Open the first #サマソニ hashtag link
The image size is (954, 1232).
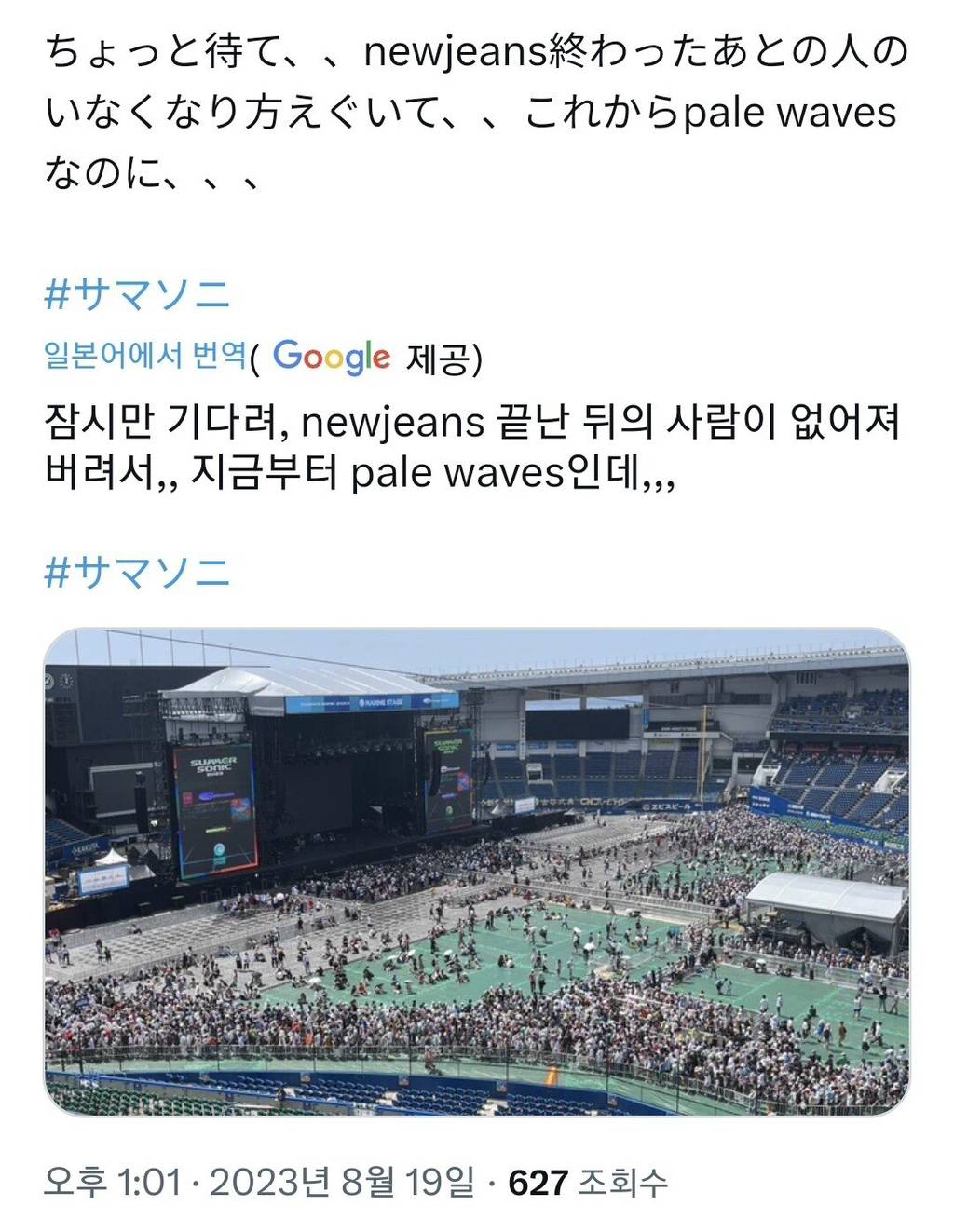(137, 294)
